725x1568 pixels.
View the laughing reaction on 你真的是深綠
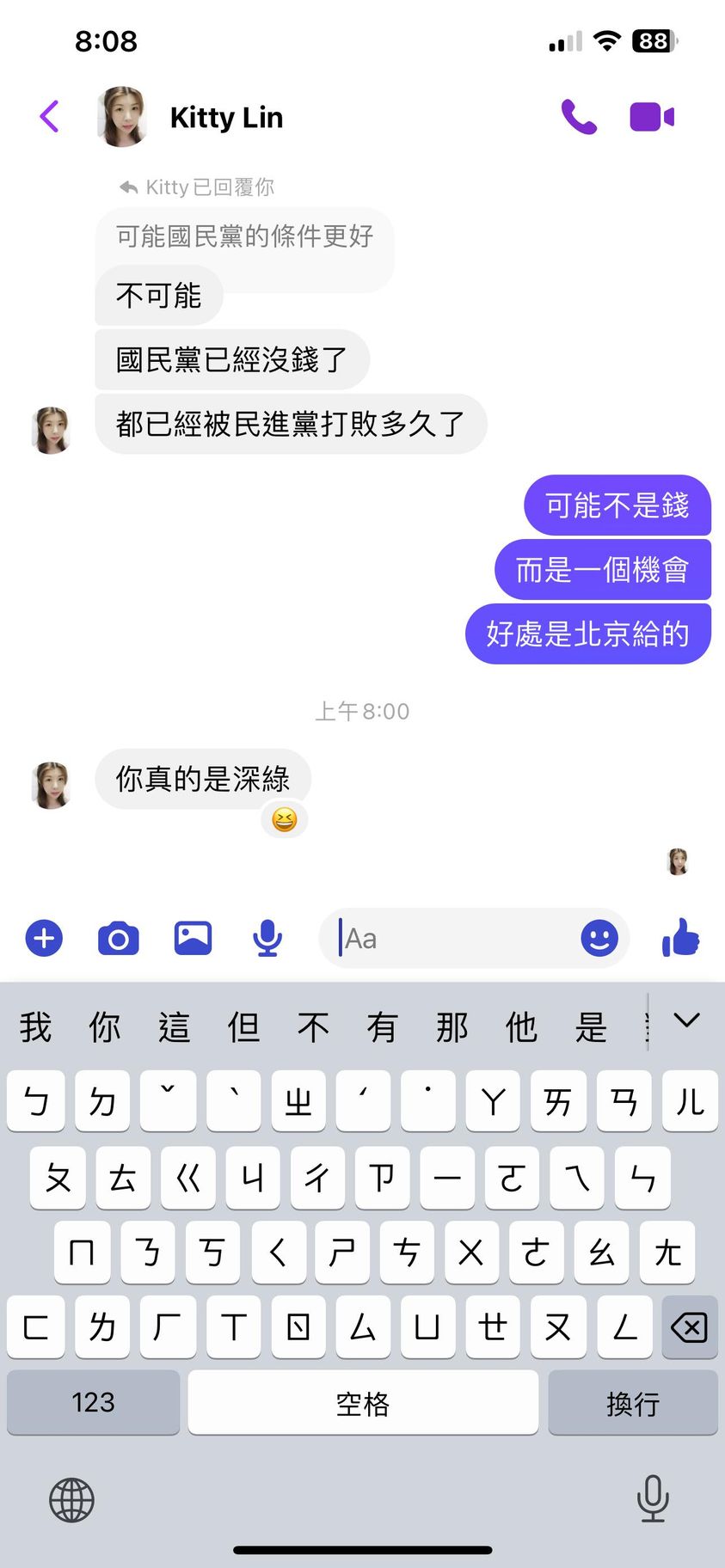pos(284,819)
